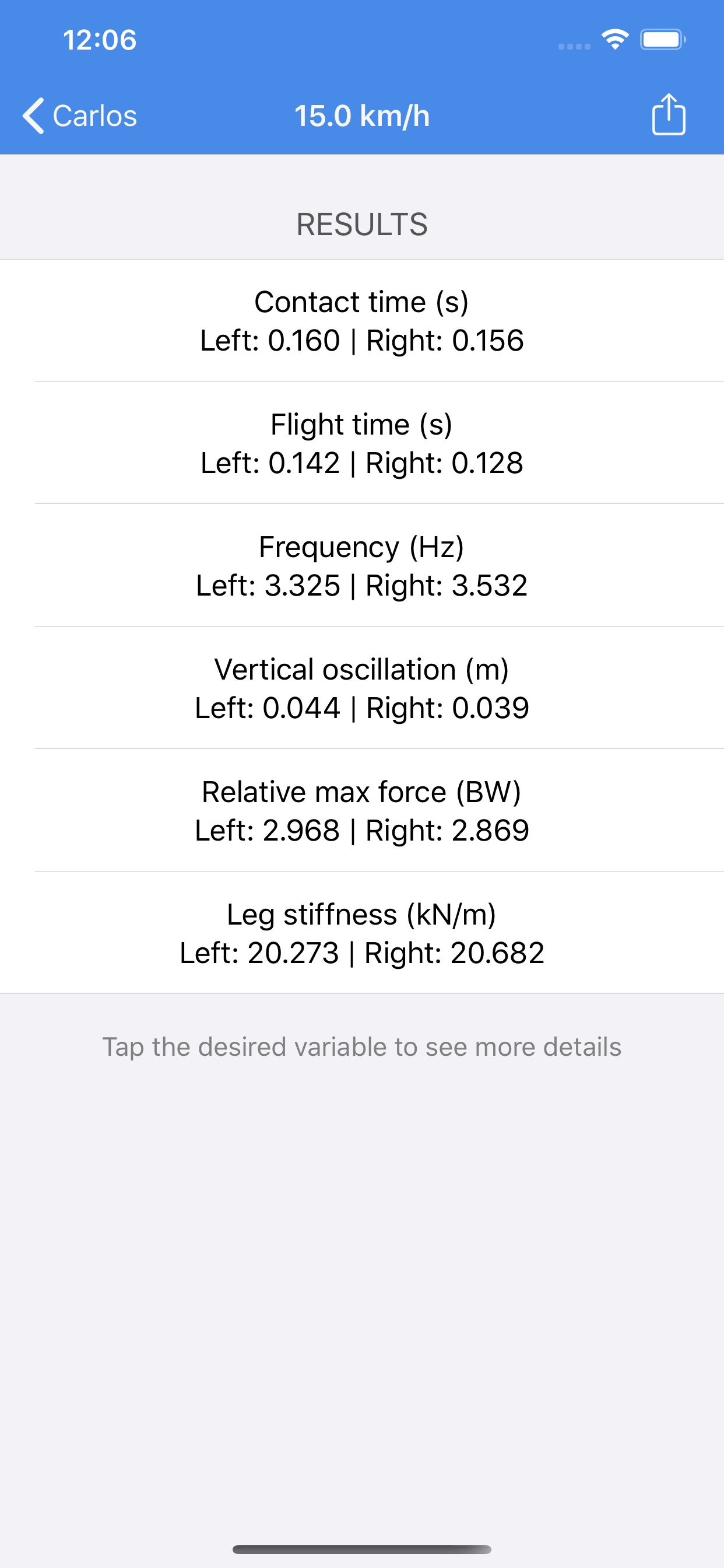View Frequency measurement details
Screen dimensions: 724x1568
(362, 565)
